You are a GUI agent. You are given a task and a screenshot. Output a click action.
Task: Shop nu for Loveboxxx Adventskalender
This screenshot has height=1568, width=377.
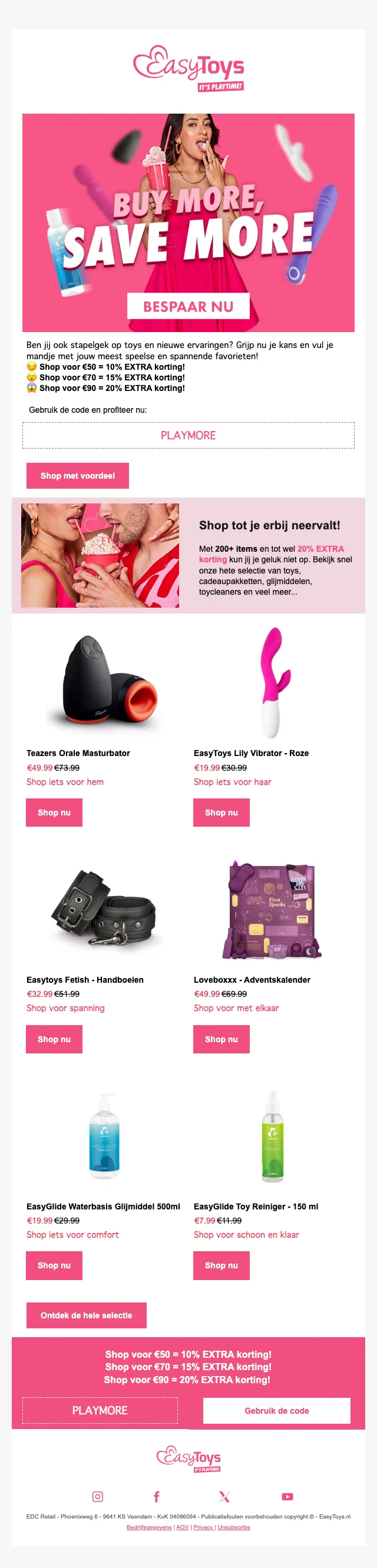click(221, 1039)
